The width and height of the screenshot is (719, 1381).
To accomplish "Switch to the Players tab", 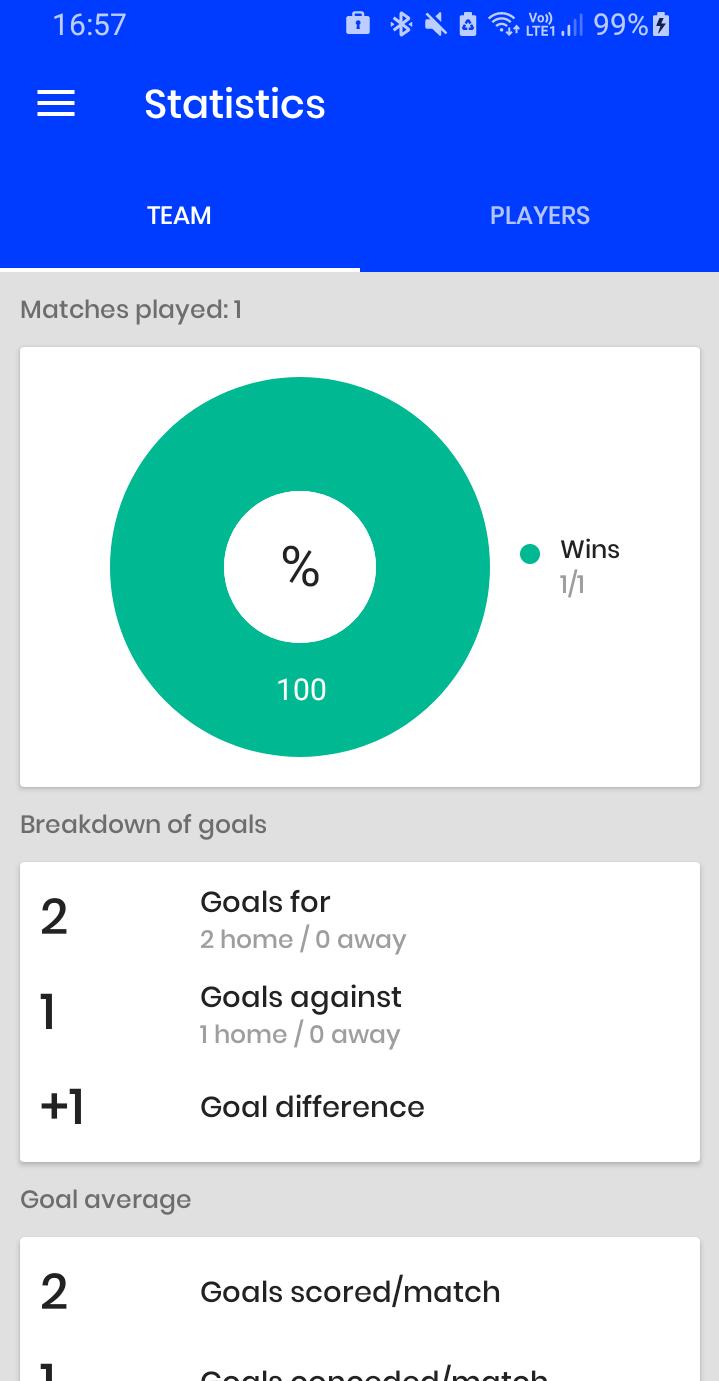I will (539, 216).
